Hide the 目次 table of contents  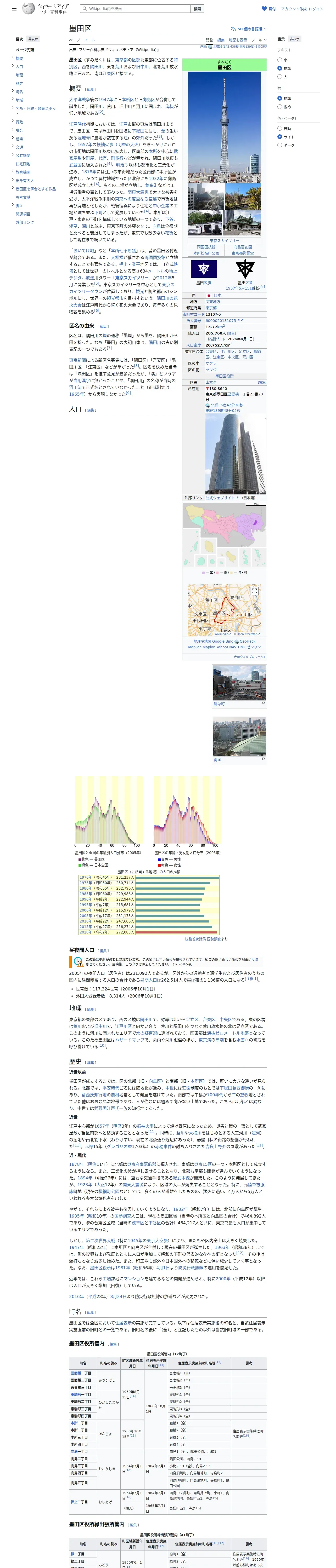[33, 39]
